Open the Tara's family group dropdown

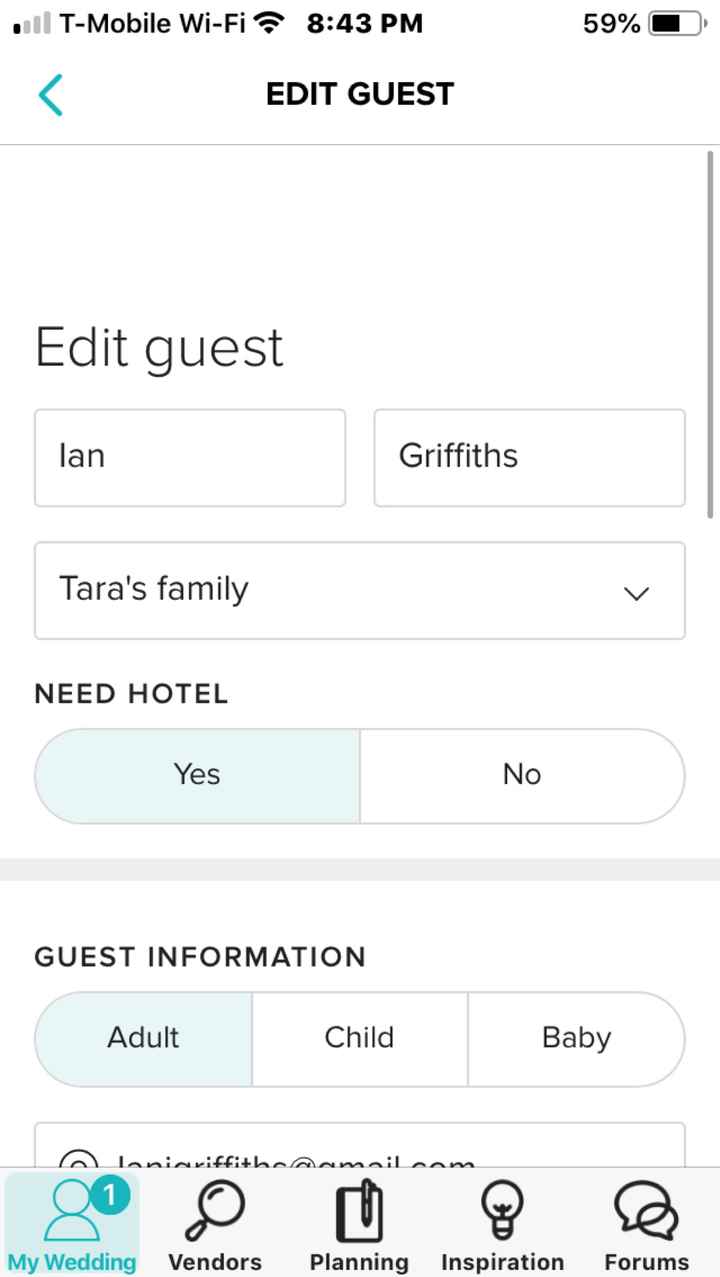pos(360,591)
